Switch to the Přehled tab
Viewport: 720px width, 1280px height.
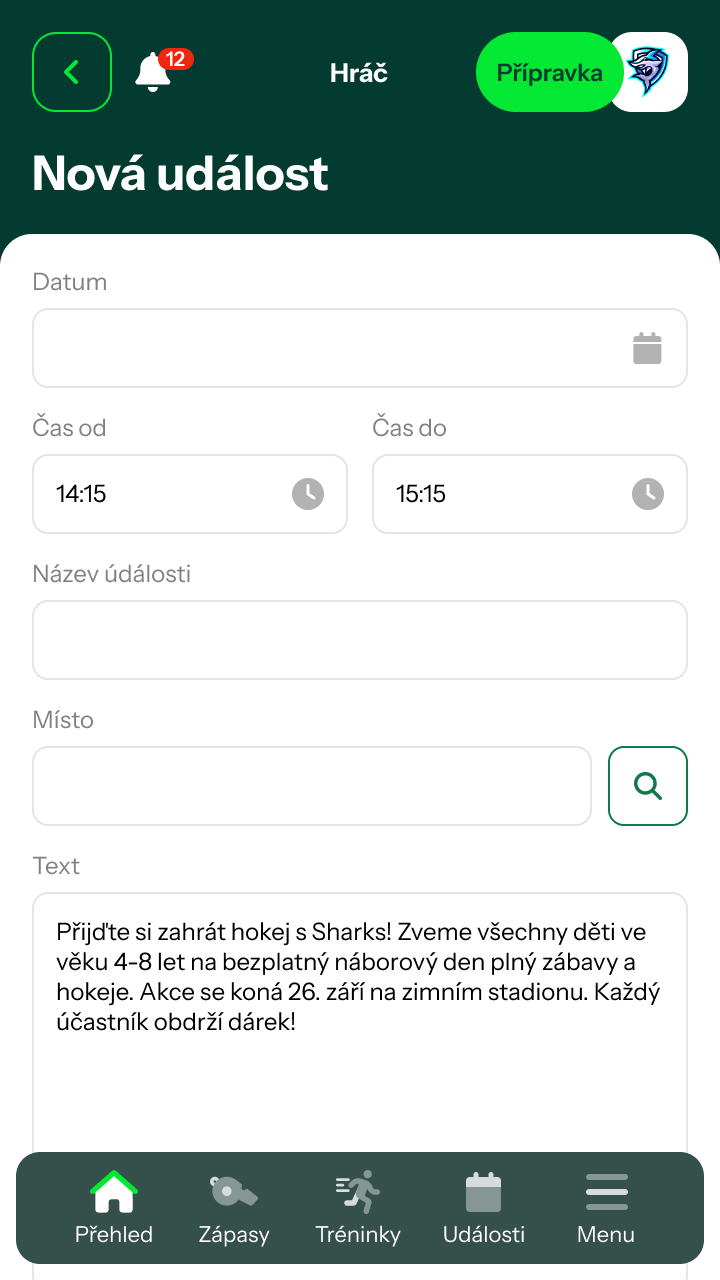click(x=114, y=1208)
